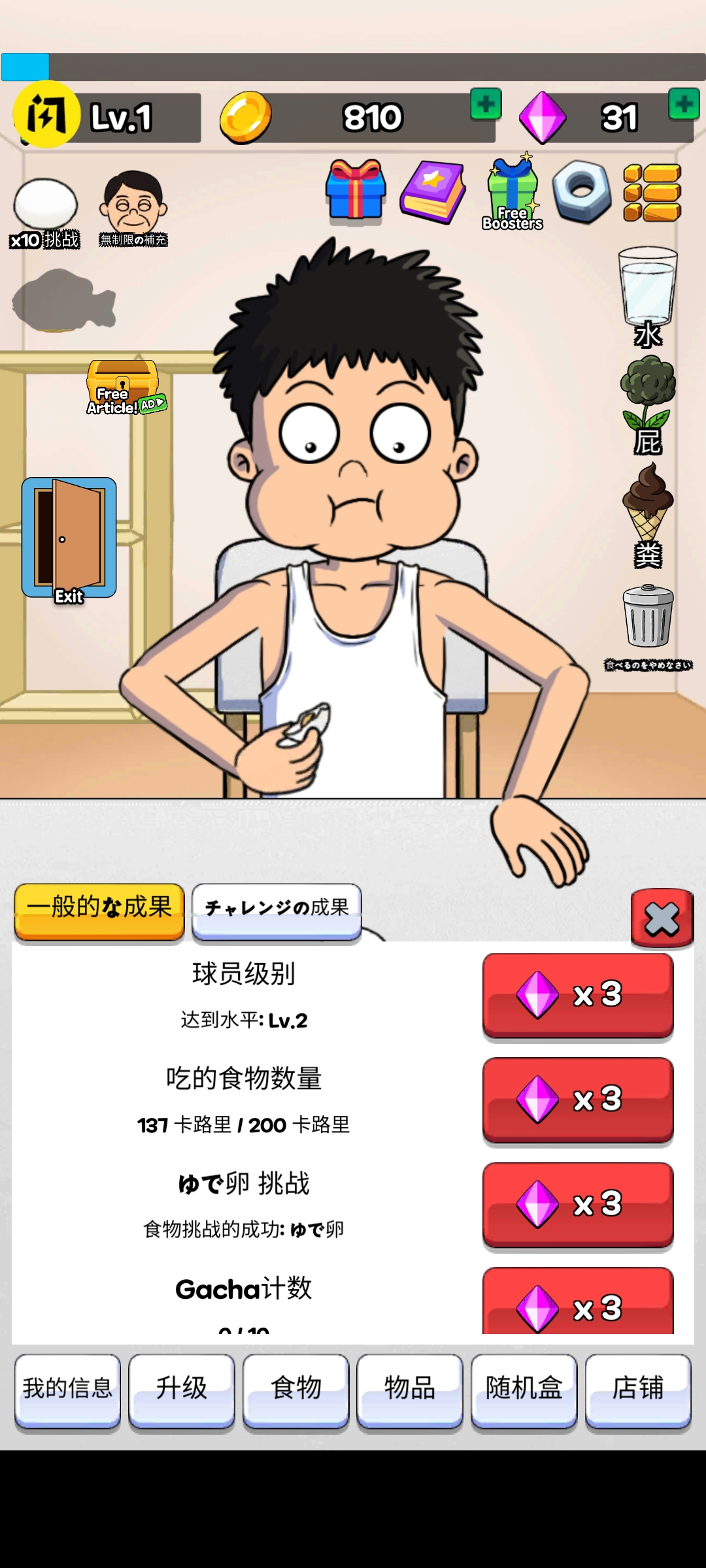
Task: Add more coins with plus button
Action: (x=486, y=105)
